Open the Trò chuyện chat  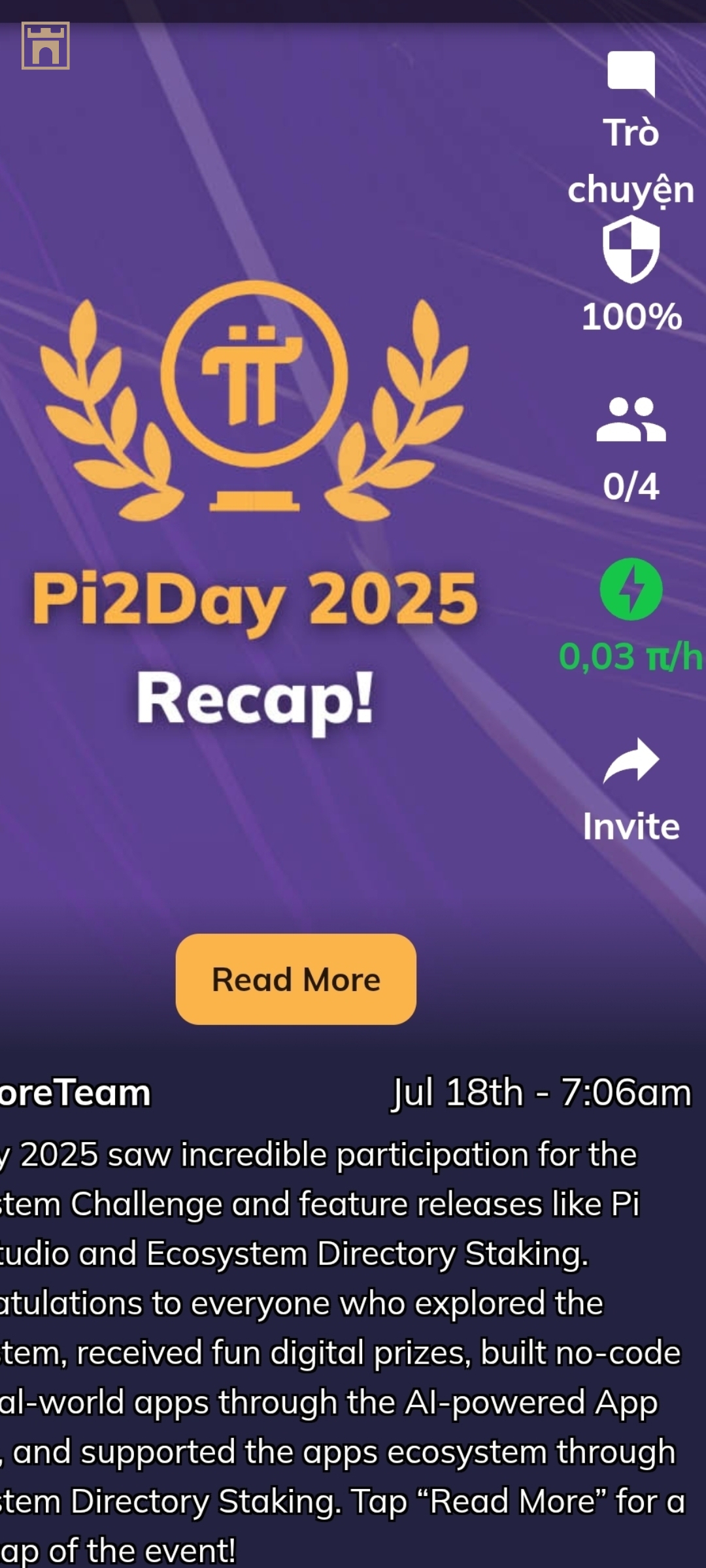(631, 74)
